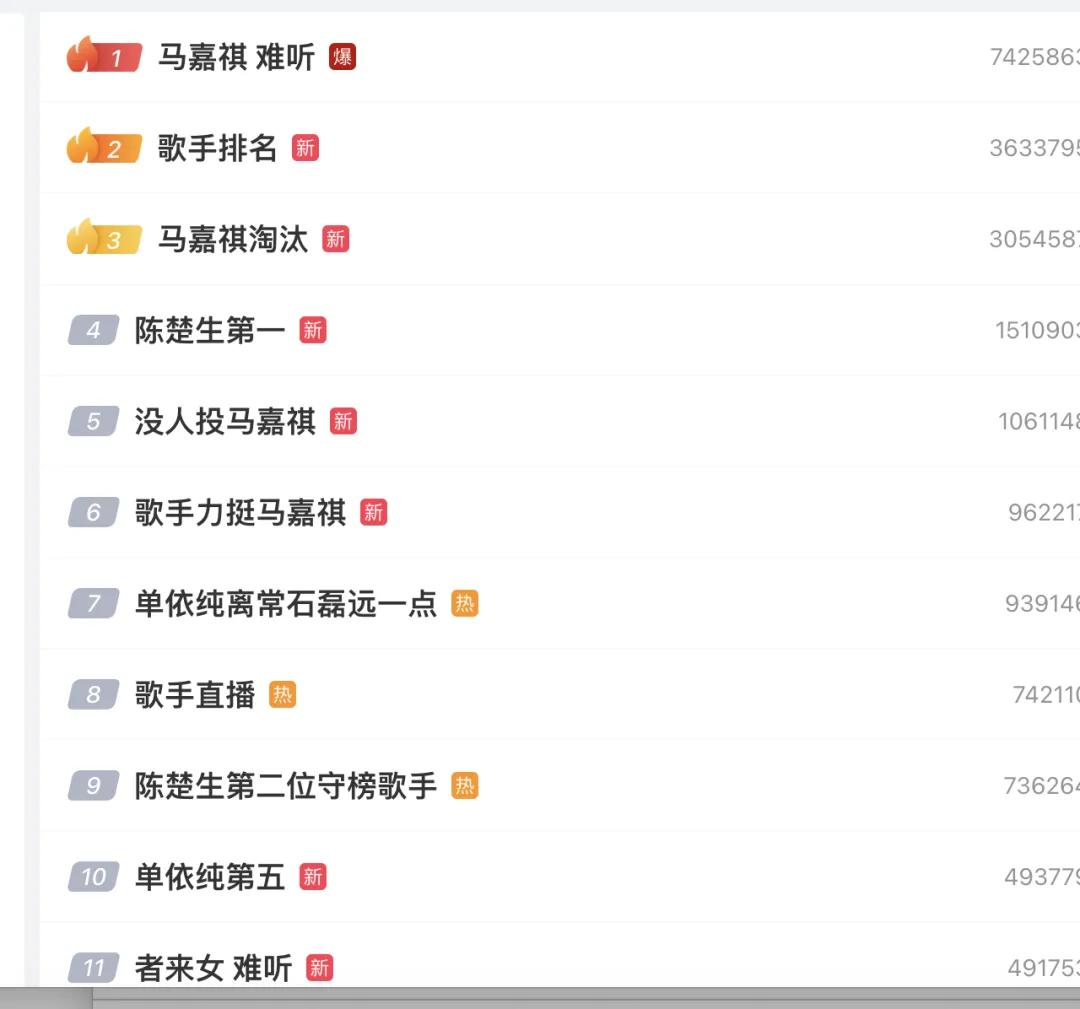
Task: Tap the topic 陈楚生第二位守榜歌手
Action: pos(286,786)
